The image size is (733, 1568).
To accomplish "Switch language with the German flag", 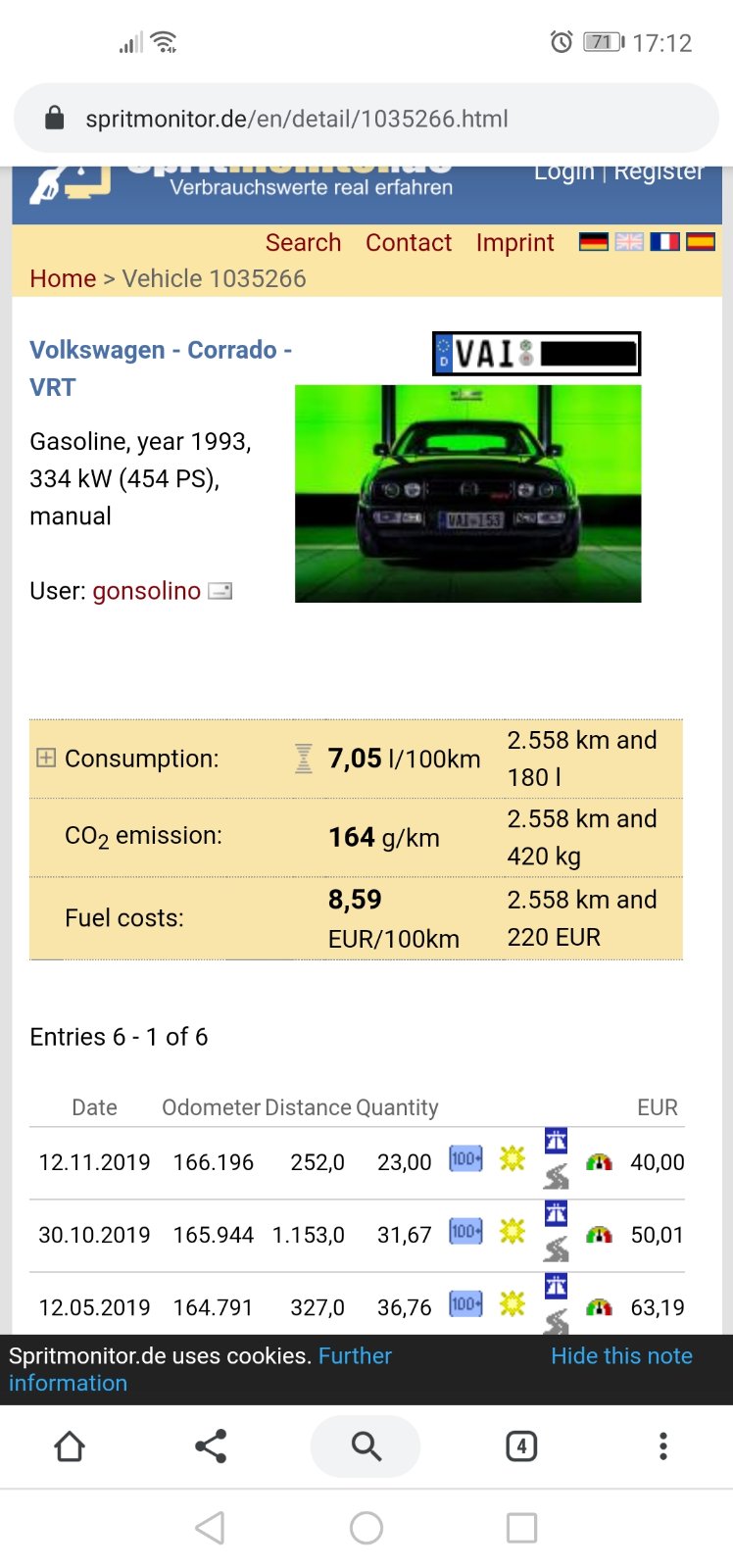I will tap(593, 241).
